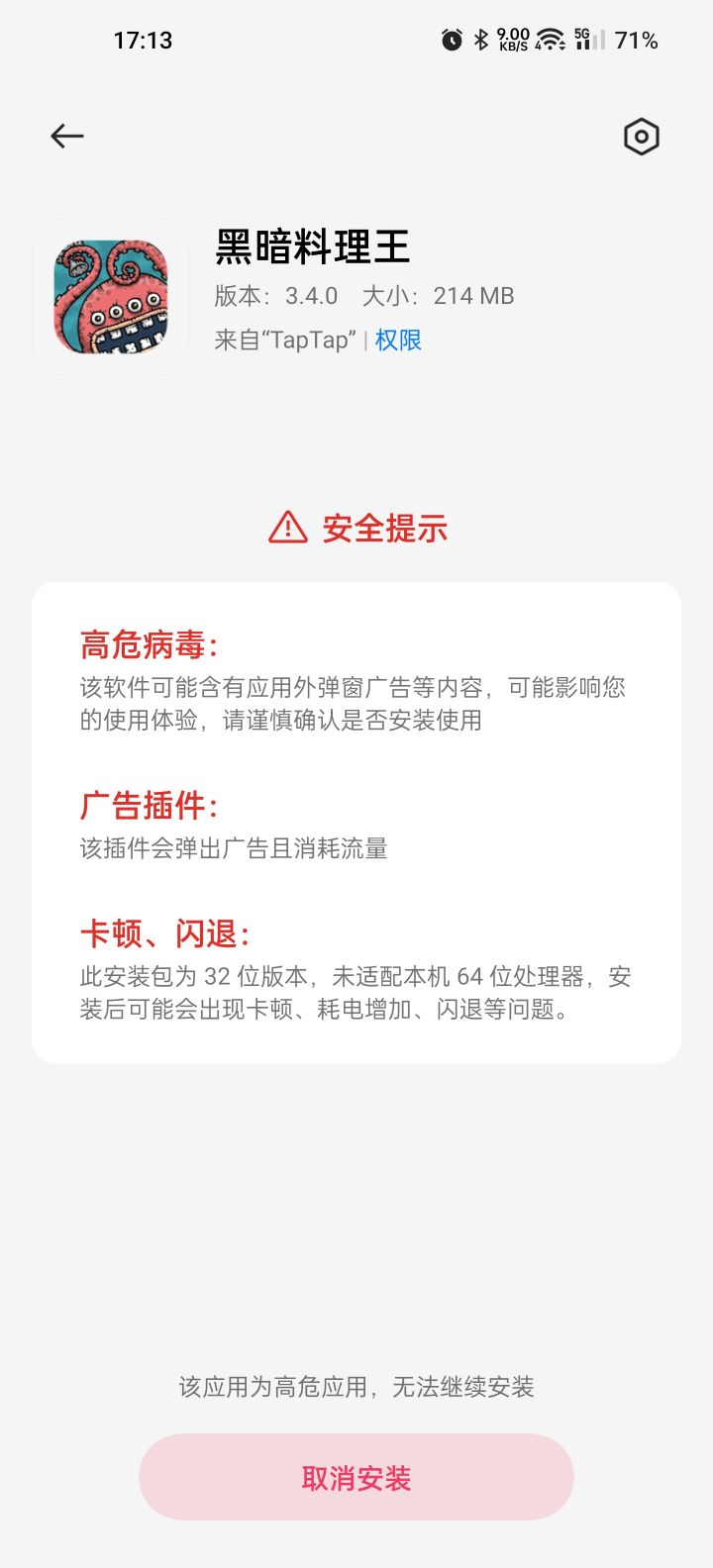This screenshot has width=713, height=1568.
Task: Tap the battery indicator showing 71%
Action: (637, 40)
